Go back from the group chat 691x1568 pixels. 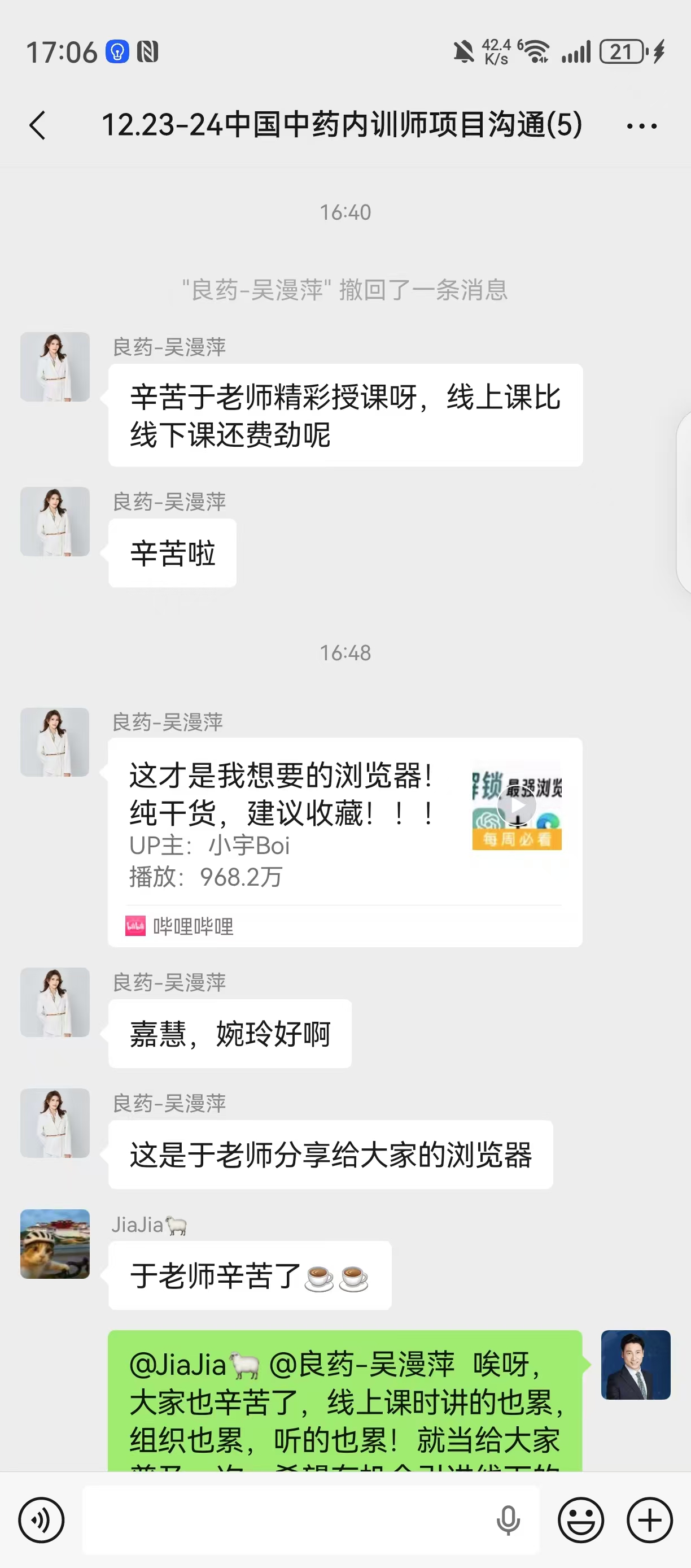coord(38,126)
